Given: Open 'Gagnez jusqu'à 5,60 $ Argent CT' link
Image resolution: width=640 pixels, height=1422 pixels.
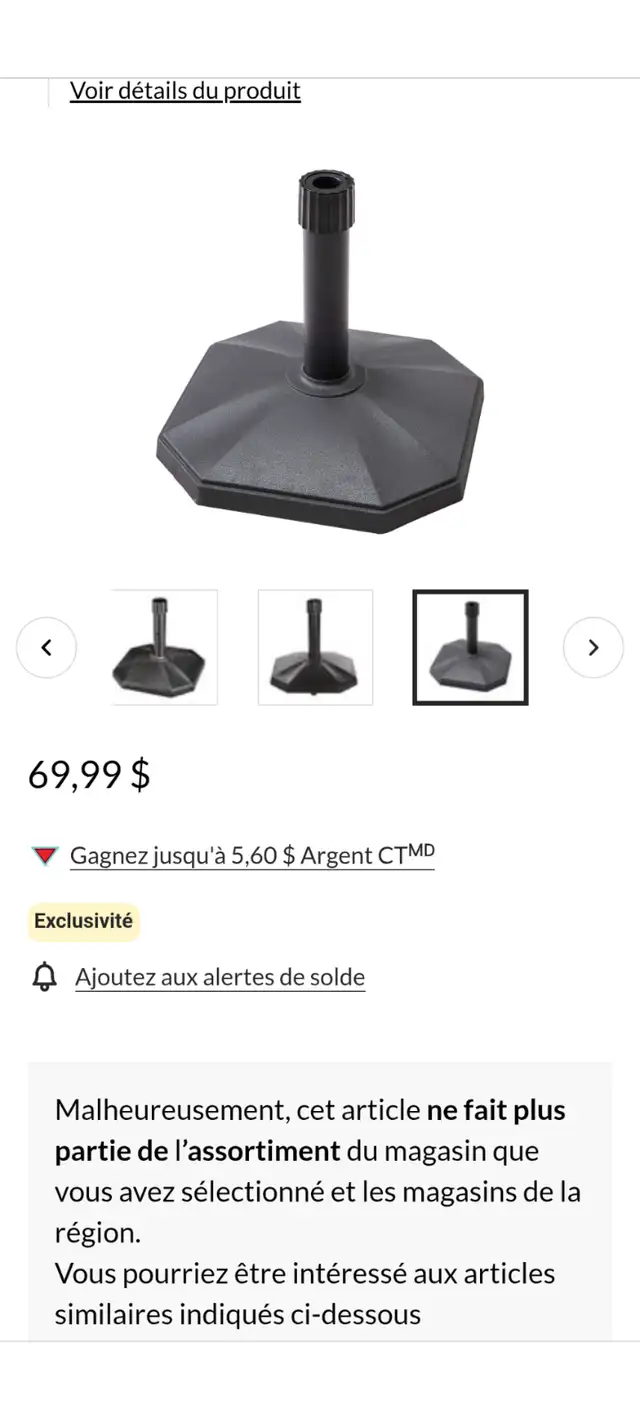Looking at the screenshot, I should pyautogui.click(x=252, y=855).
